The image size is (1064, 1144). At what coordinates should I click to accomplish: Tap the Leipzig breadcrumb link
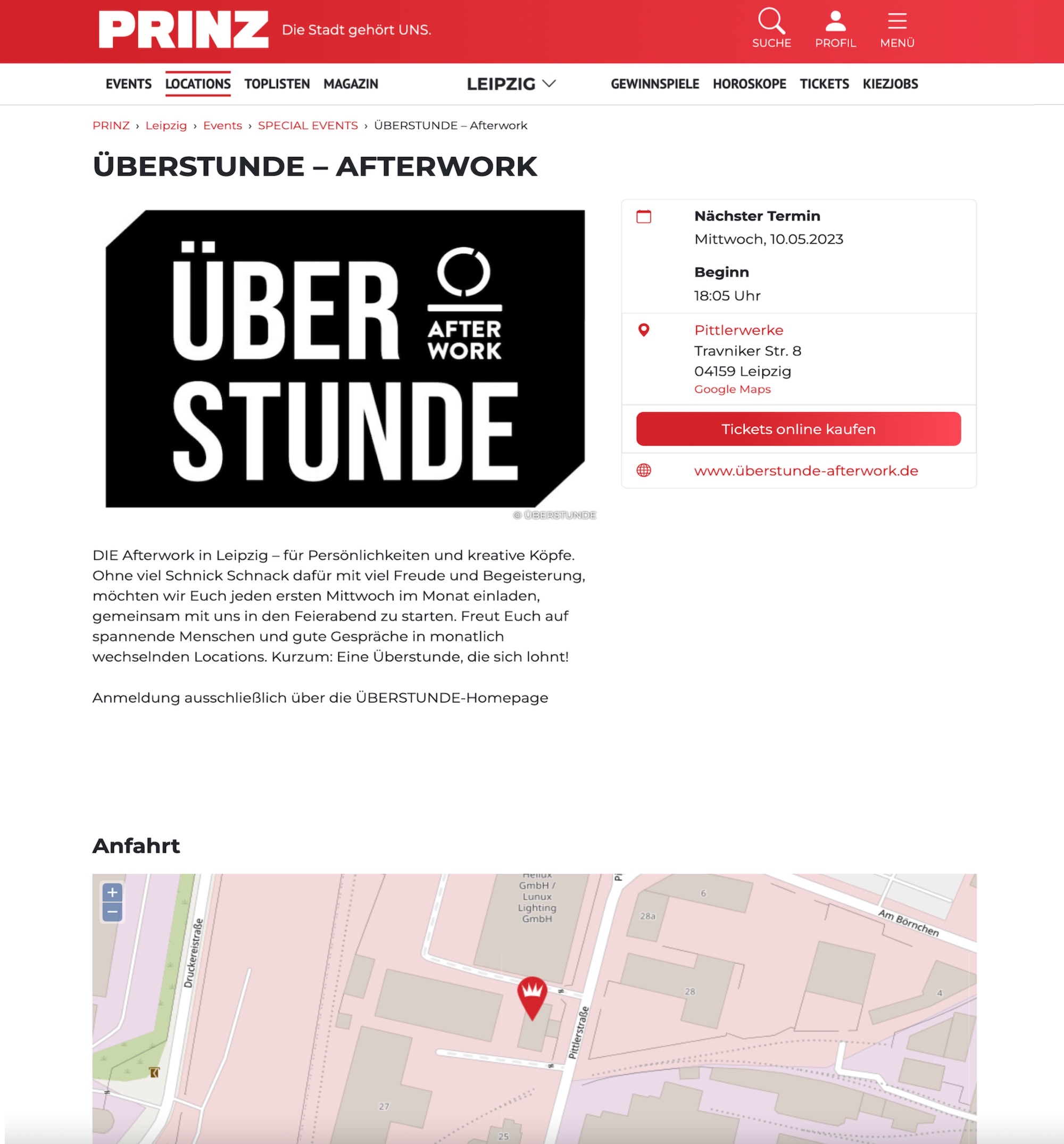tap(166, 126)
